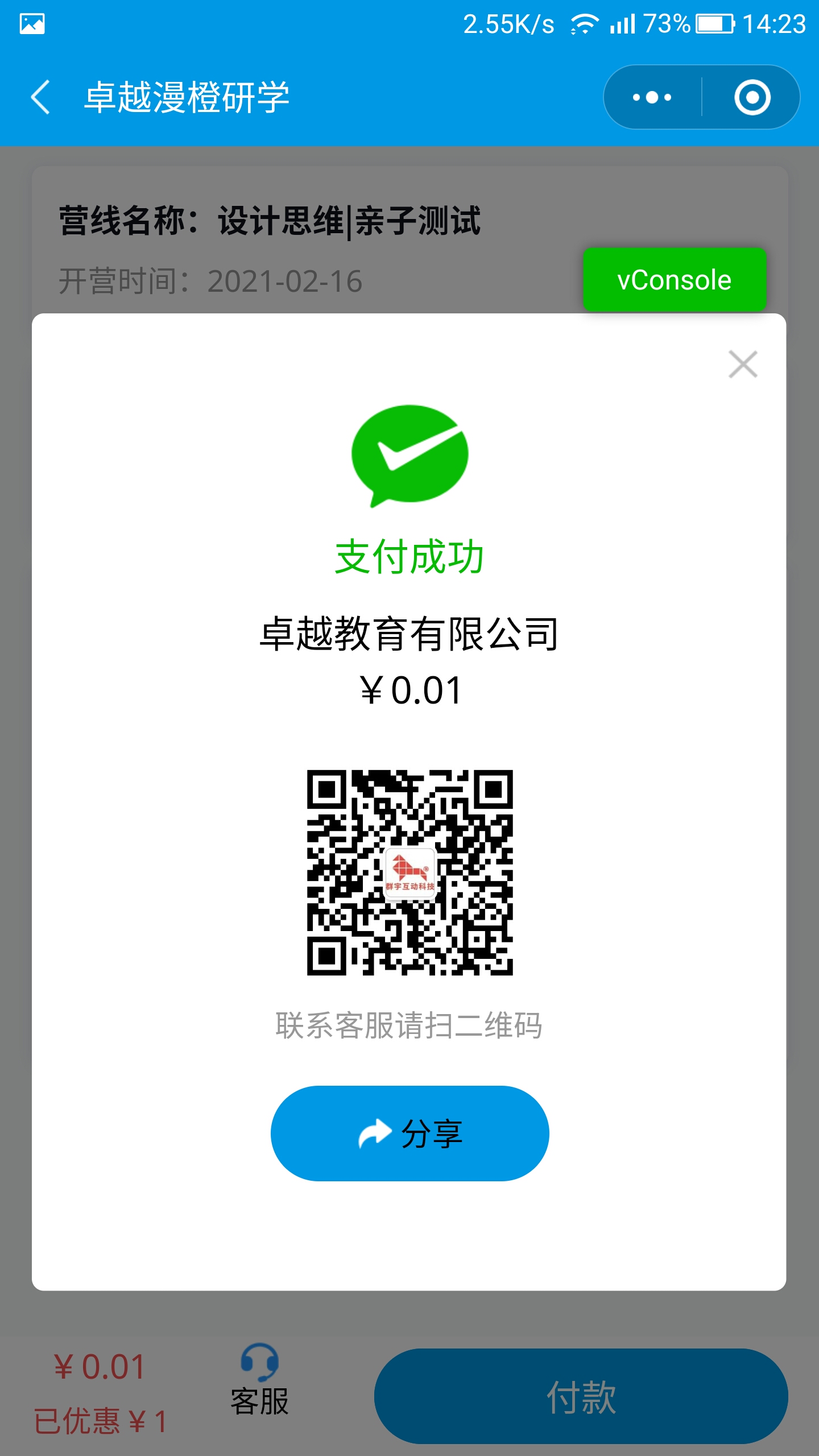819x1456 pixels.
Task: Close the mini program via circle icon
Action: [x=752, y=97]
